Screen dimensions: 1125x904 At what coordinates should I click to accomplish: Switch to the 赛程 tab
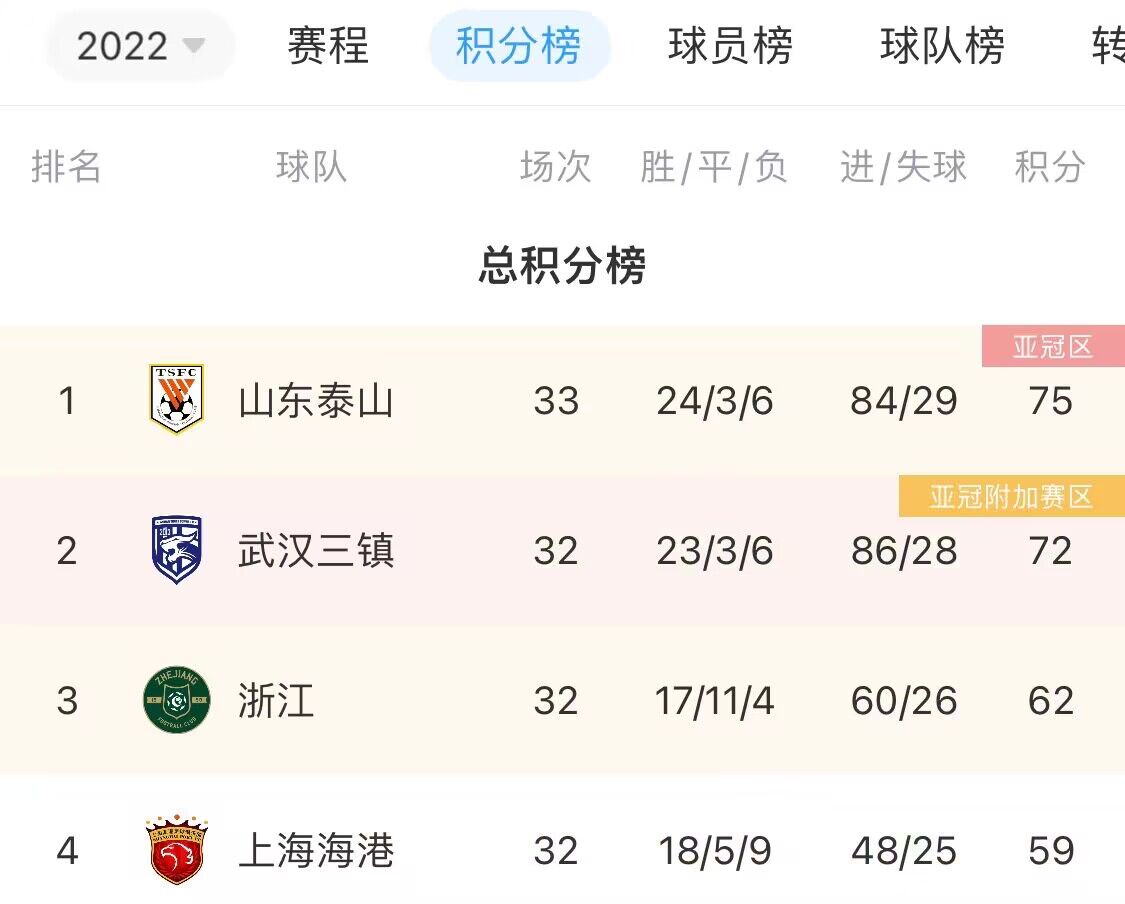[328, 46]
